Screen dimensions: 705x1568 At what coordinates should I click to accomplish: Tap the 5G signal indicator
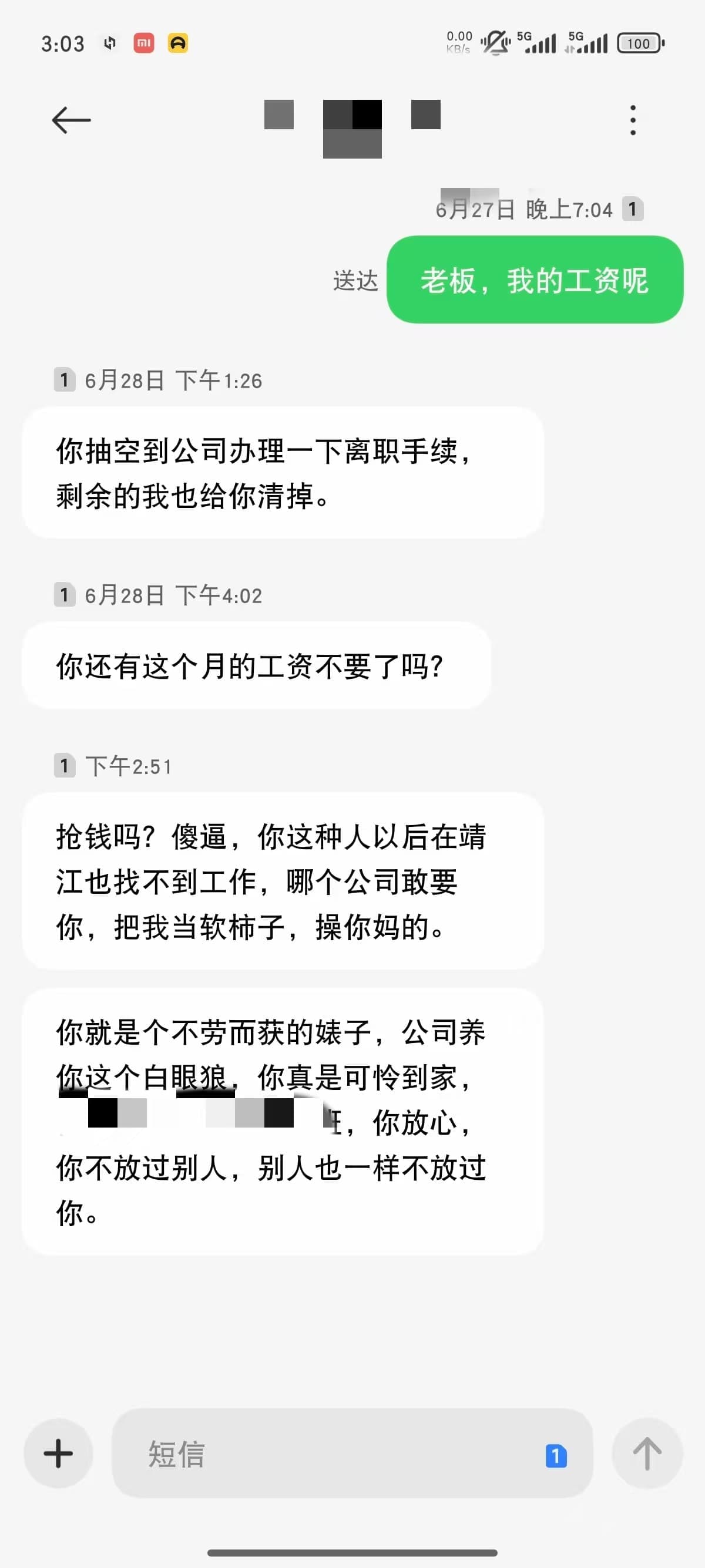tap(536, 43)
